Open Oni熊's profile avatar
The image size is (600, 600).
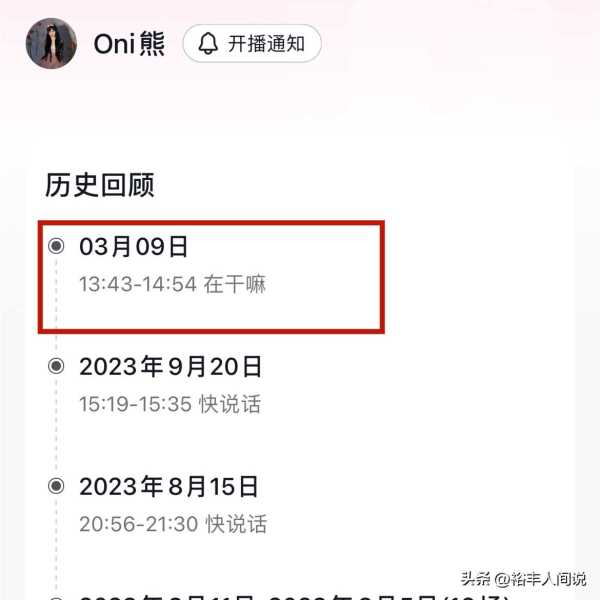point(51,44)
